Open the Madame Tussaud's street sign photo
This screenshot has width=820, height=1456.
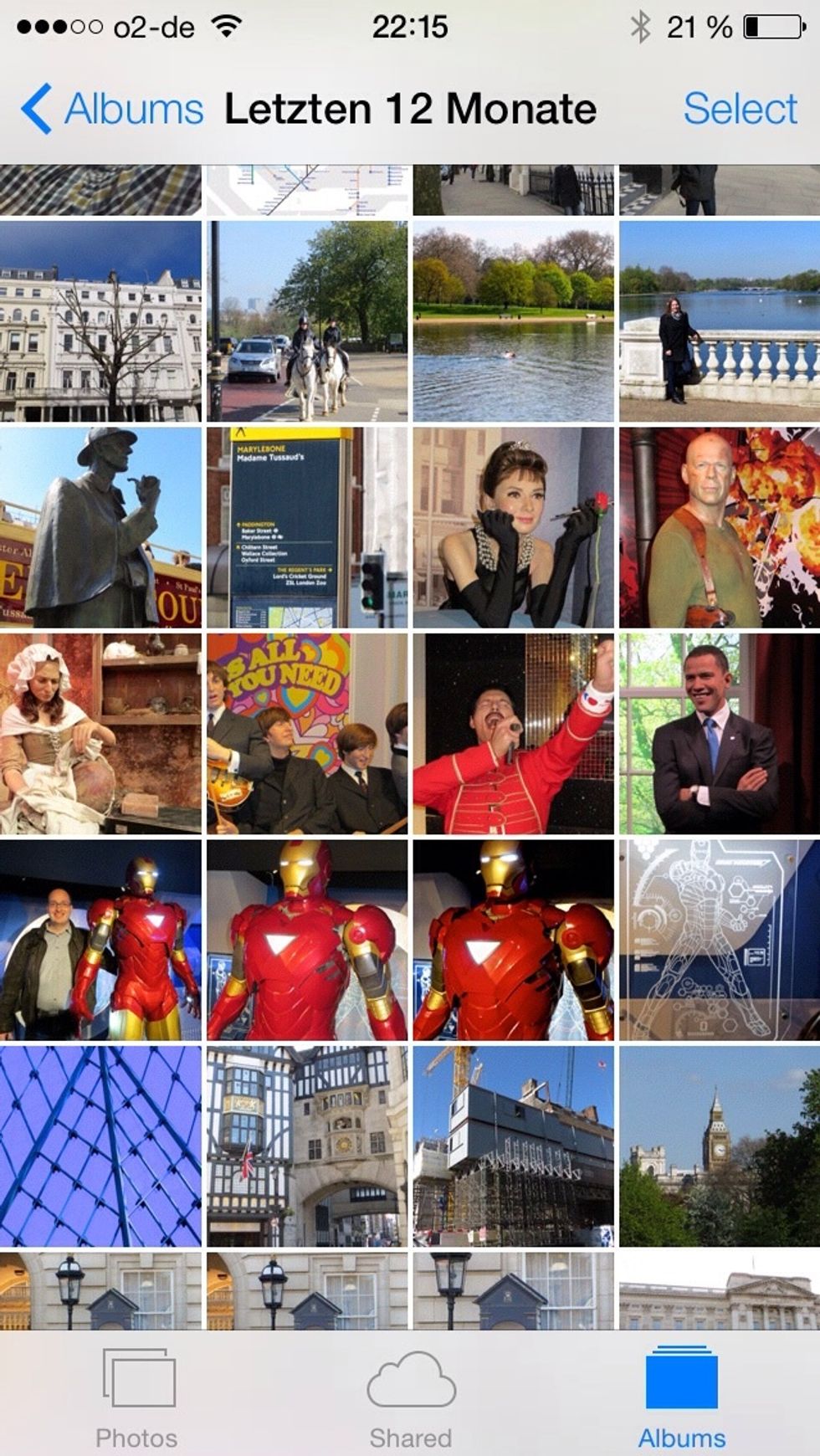click(x=307, y=527)
